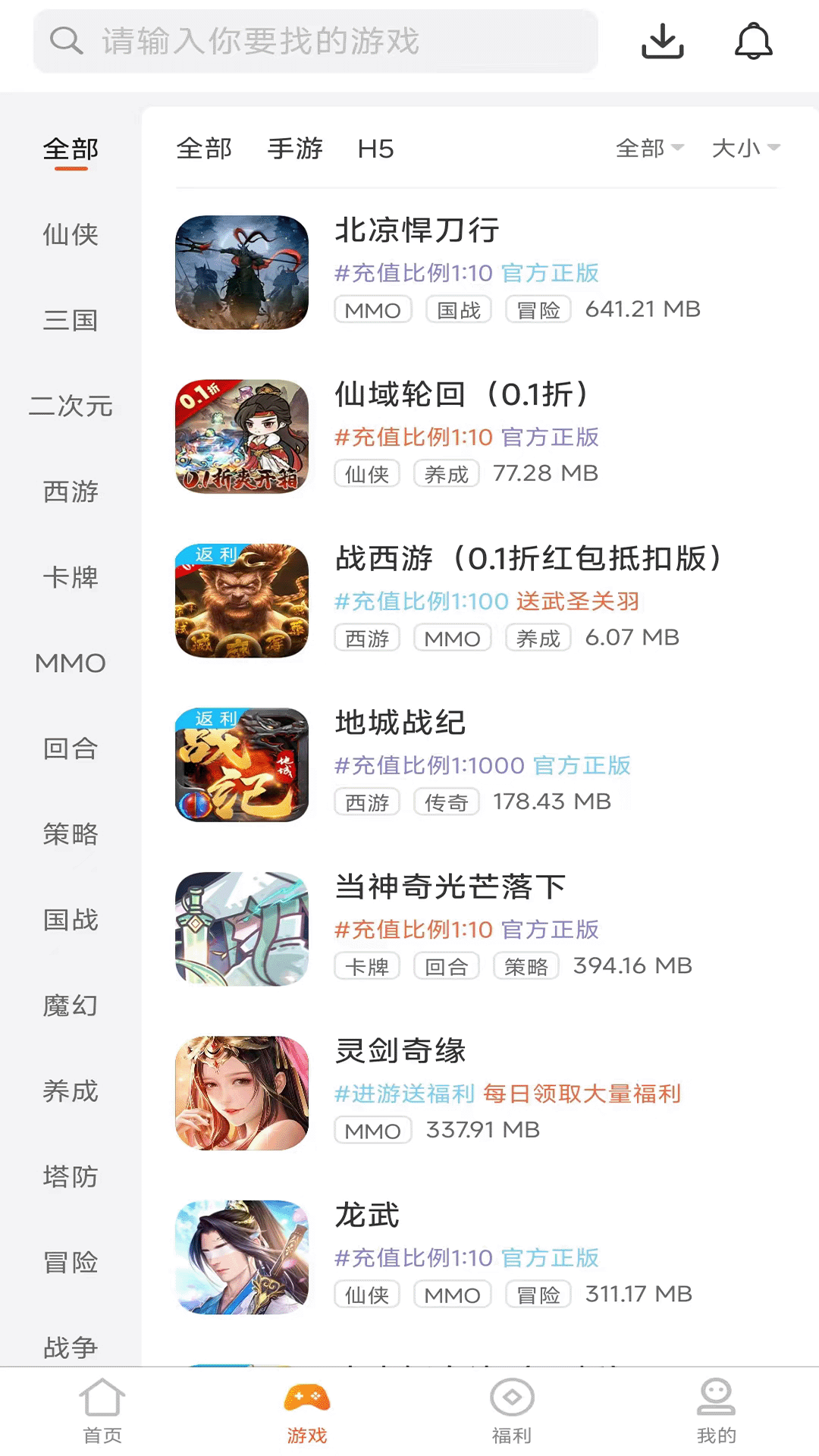This screenshot has width=819, height=1456.
Task: Open the game 地城战纪
Action: 400,723
